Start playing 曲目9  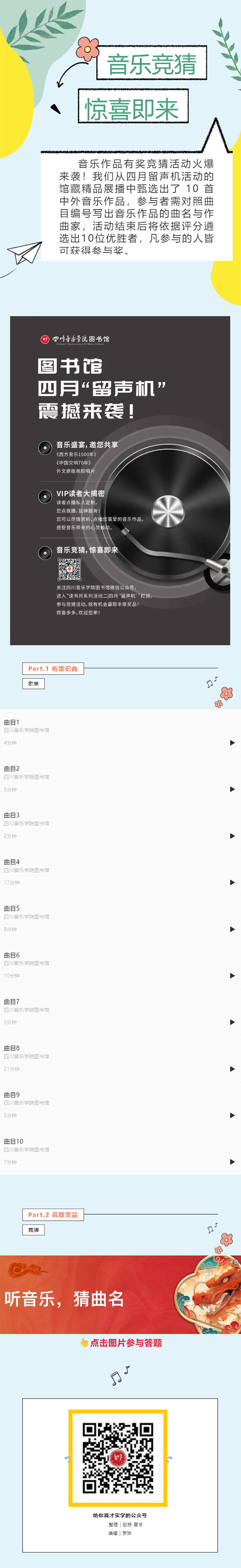232,1115
